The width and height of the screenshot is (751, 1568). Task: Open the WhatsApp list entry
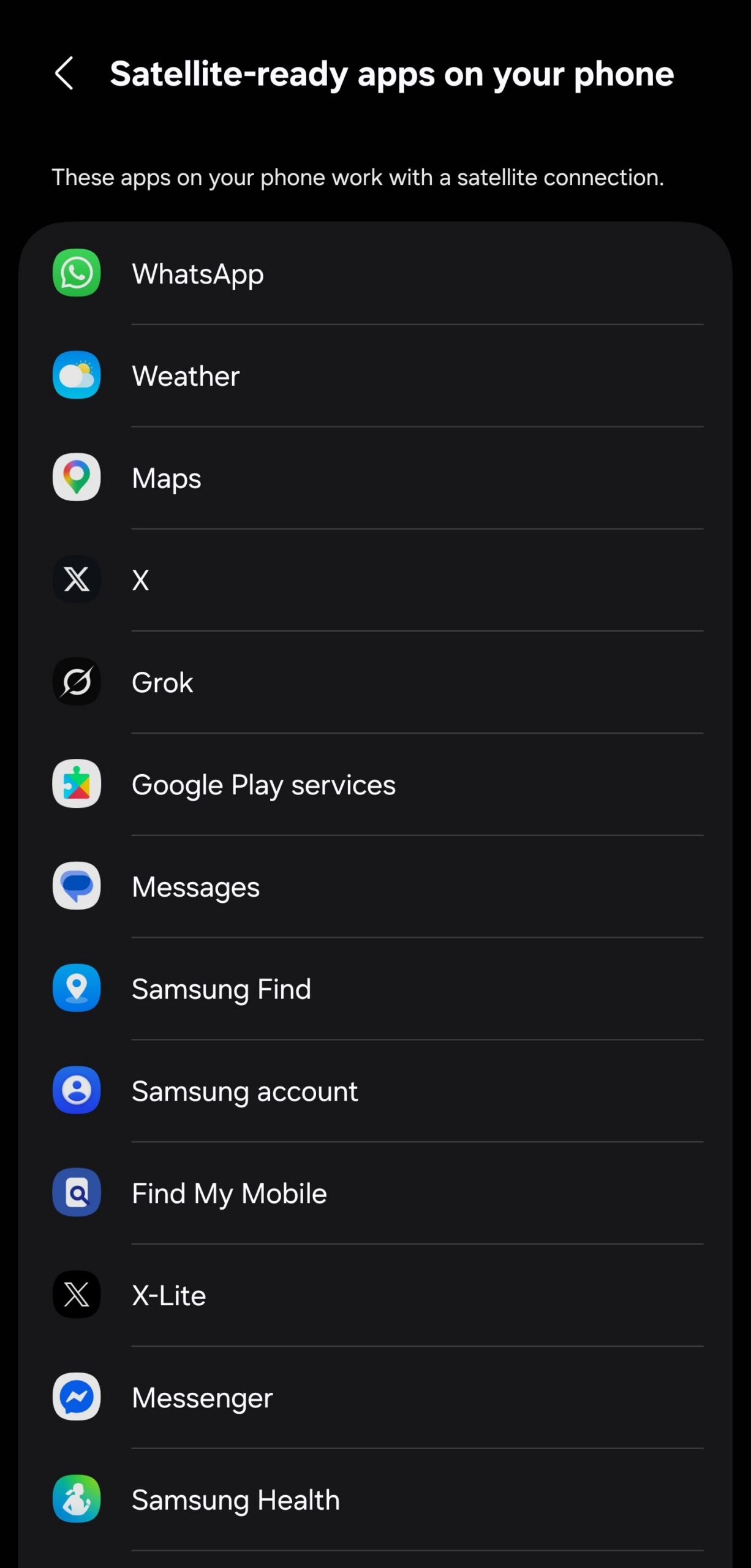click(197, 274)
